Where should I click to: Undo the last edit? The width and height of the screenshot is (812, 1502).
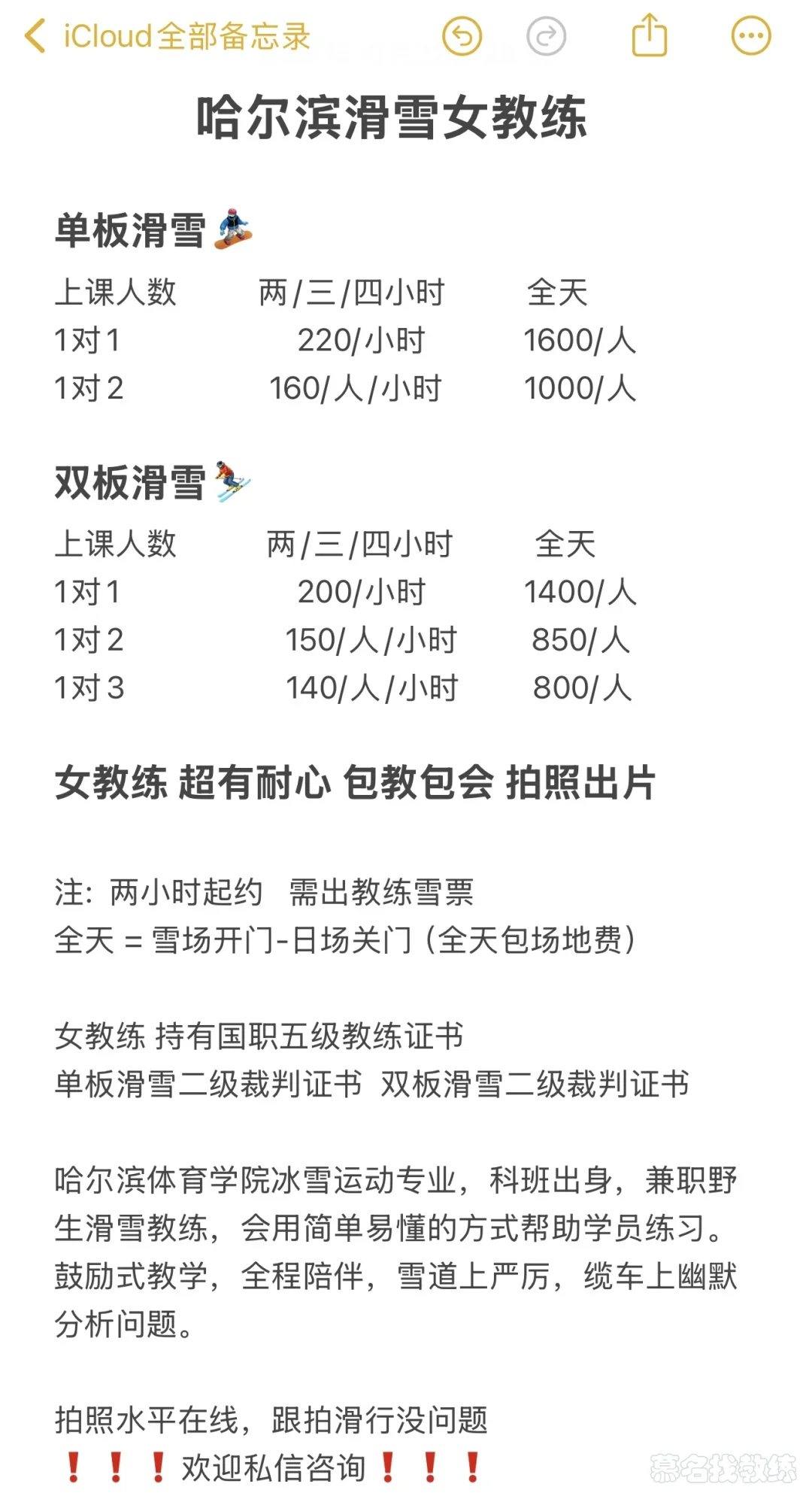coord(462,36)
